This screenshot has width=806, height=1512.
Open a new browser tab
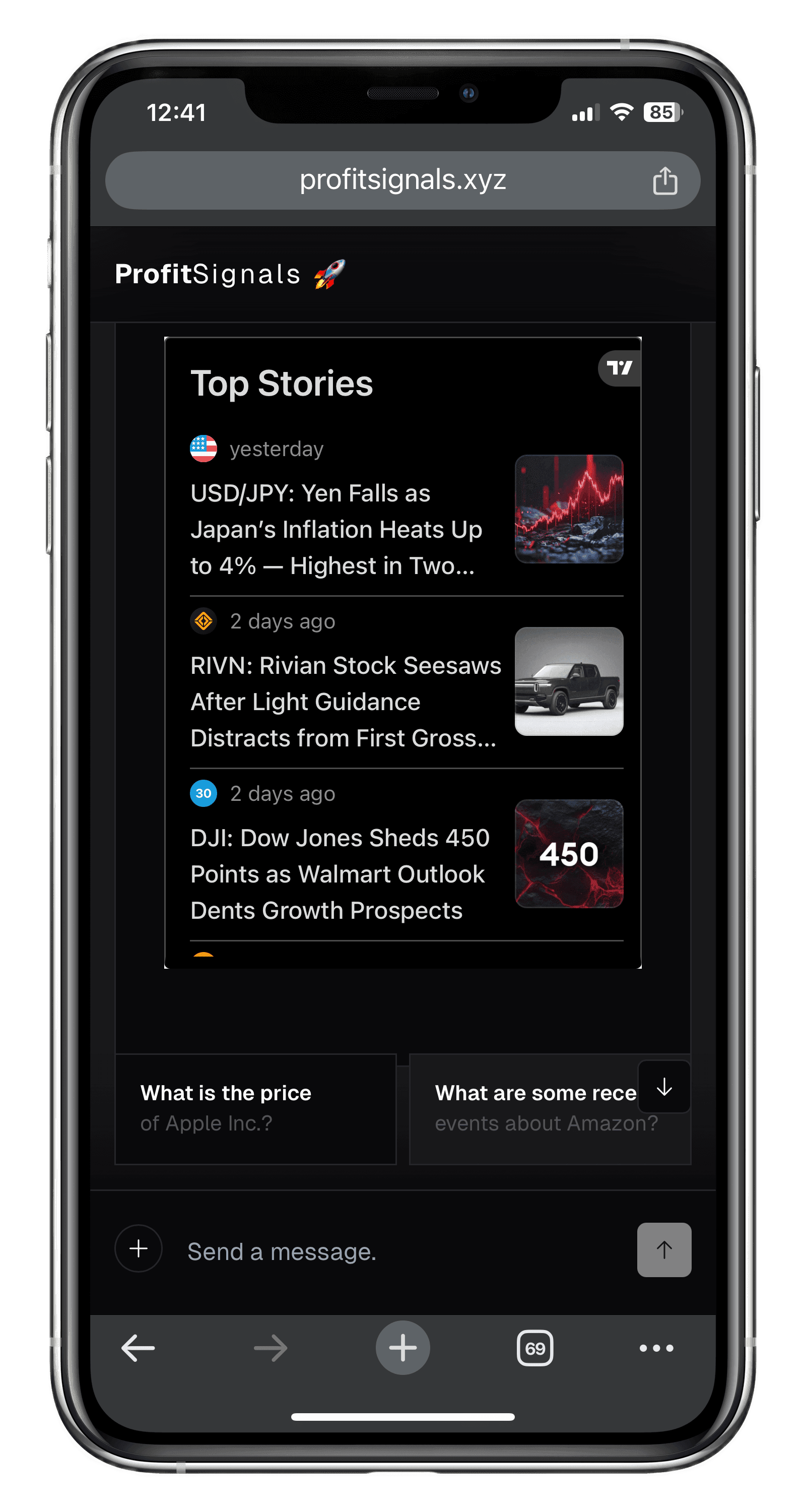click(402, 1348)
